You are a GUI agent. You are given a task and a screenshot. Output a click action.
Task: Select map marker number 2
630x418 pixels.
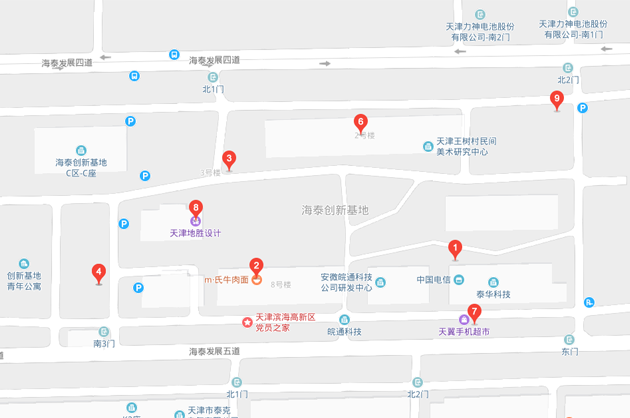point(257,267)
